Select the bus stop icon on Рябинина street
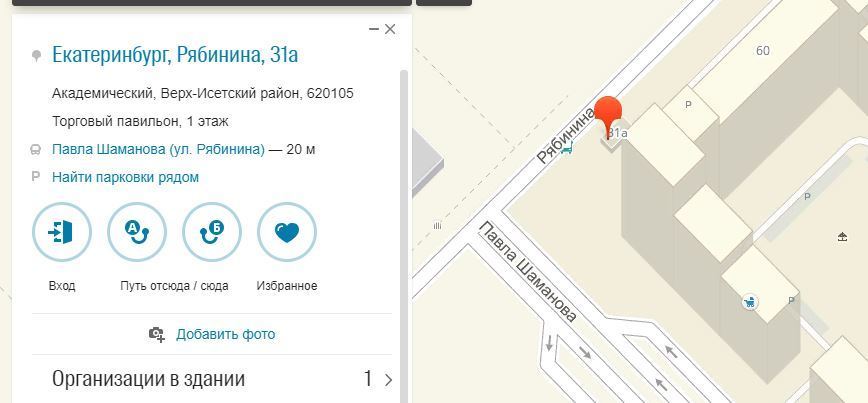 click(568, 151)
